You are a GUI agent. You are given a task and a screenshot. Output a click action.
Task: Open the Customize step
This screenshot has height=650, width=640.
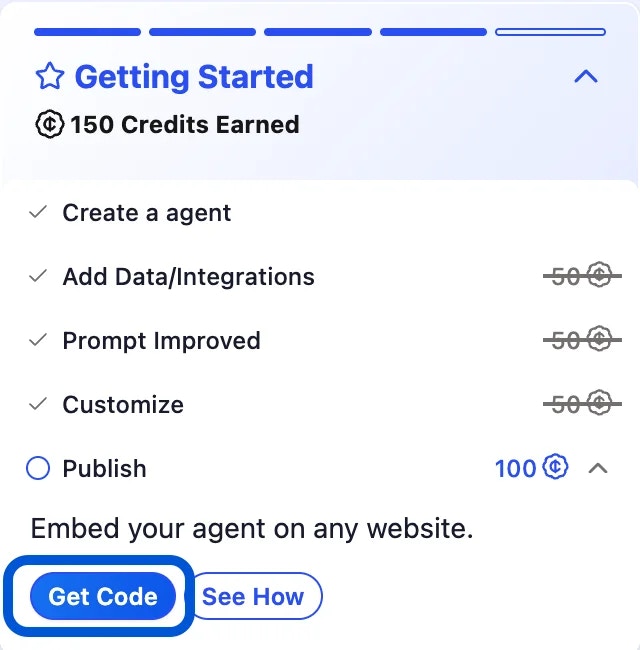123,405
